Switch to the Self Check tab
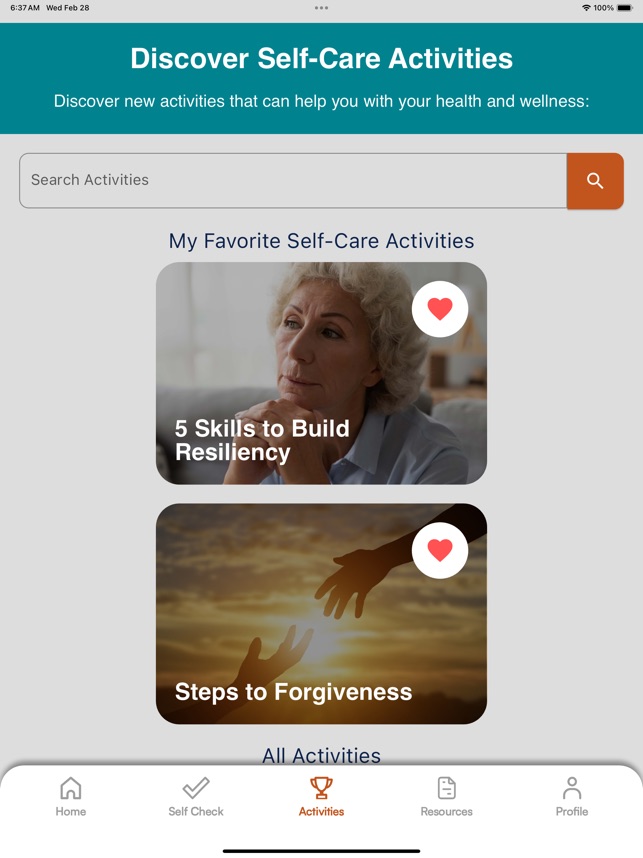The image size is (643, 858). tap(196, 797)
